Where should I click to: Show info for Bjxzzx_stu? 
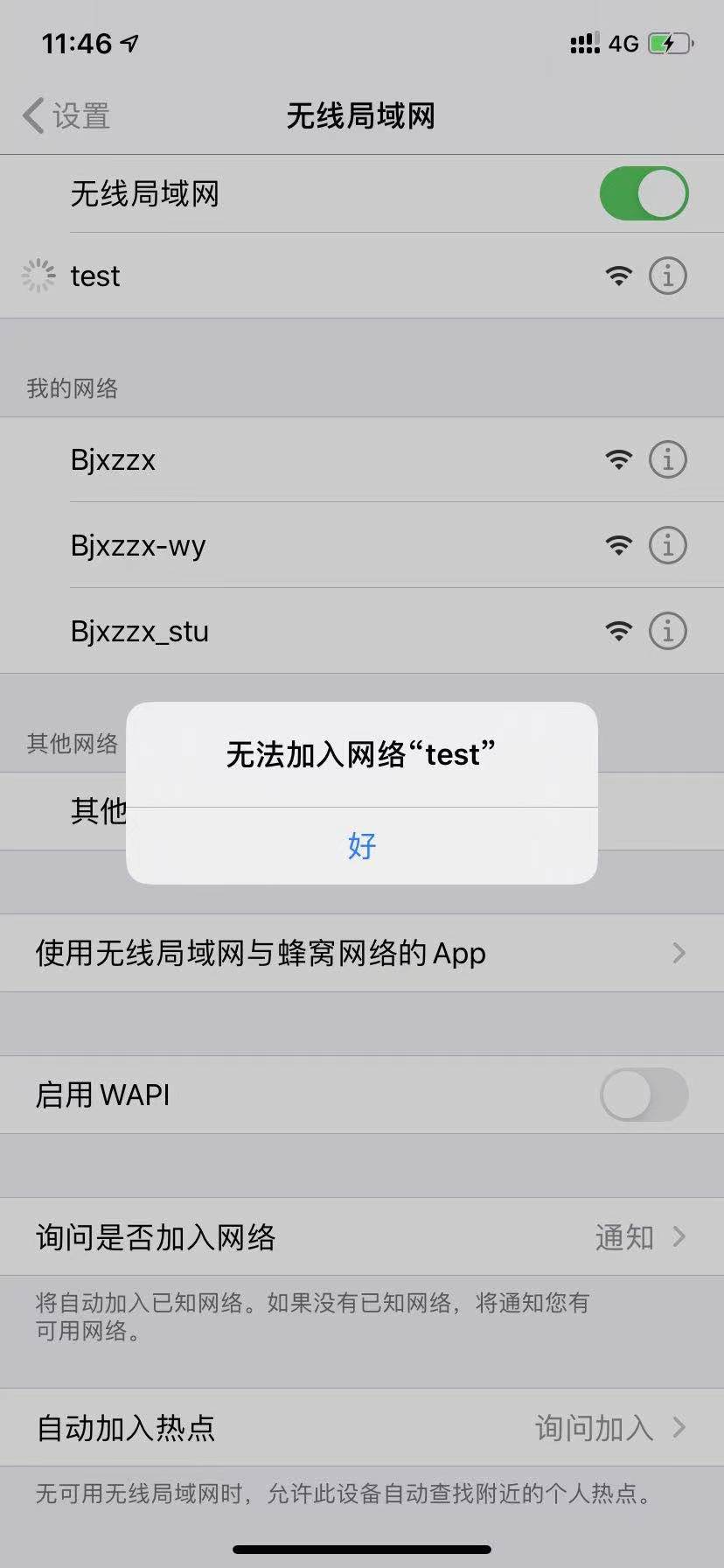[x=667, y=631]
